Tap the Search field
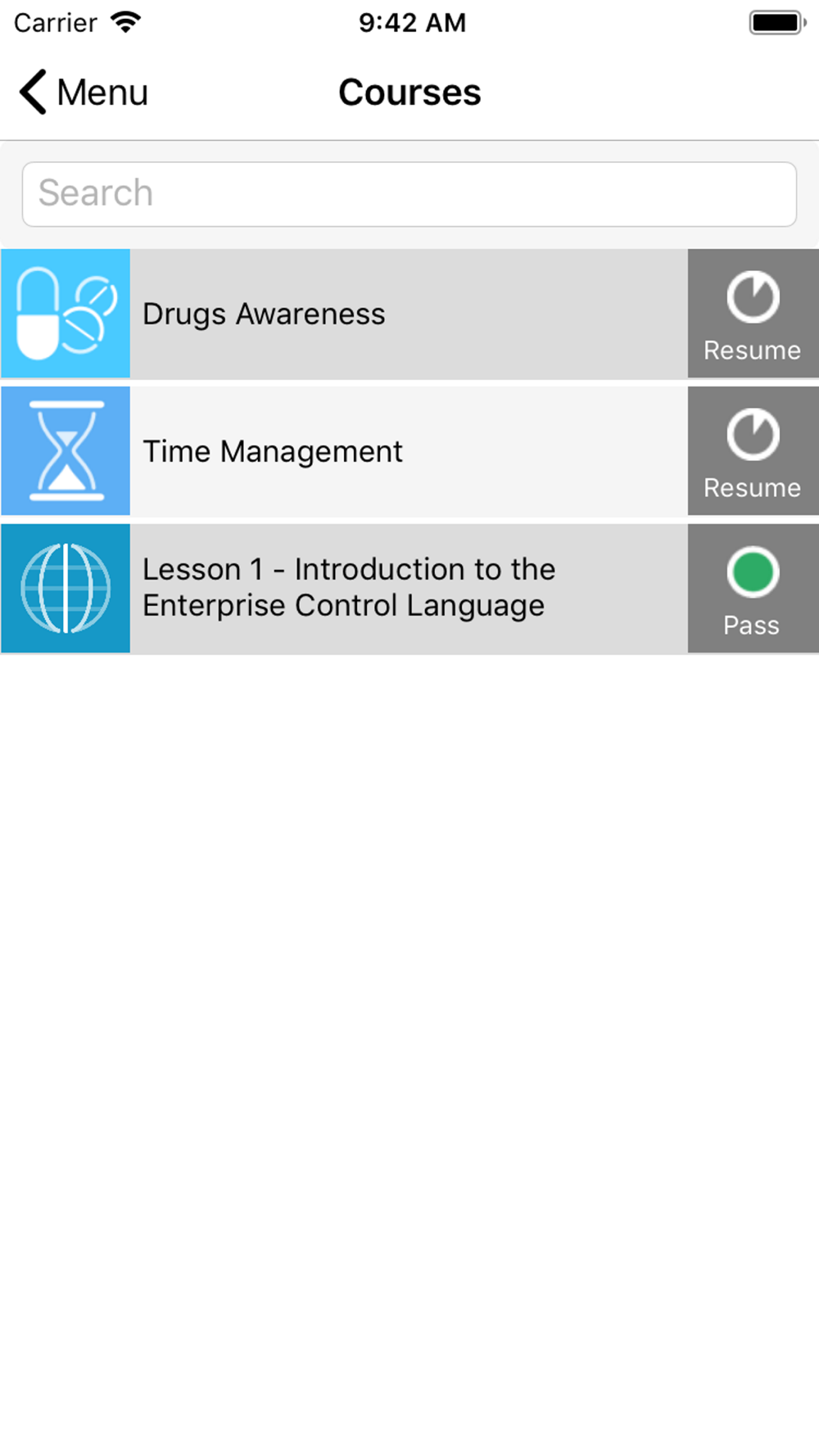The width and height of the screenshot is (819, 1456). pyautogui.click(x=409, y=194)
